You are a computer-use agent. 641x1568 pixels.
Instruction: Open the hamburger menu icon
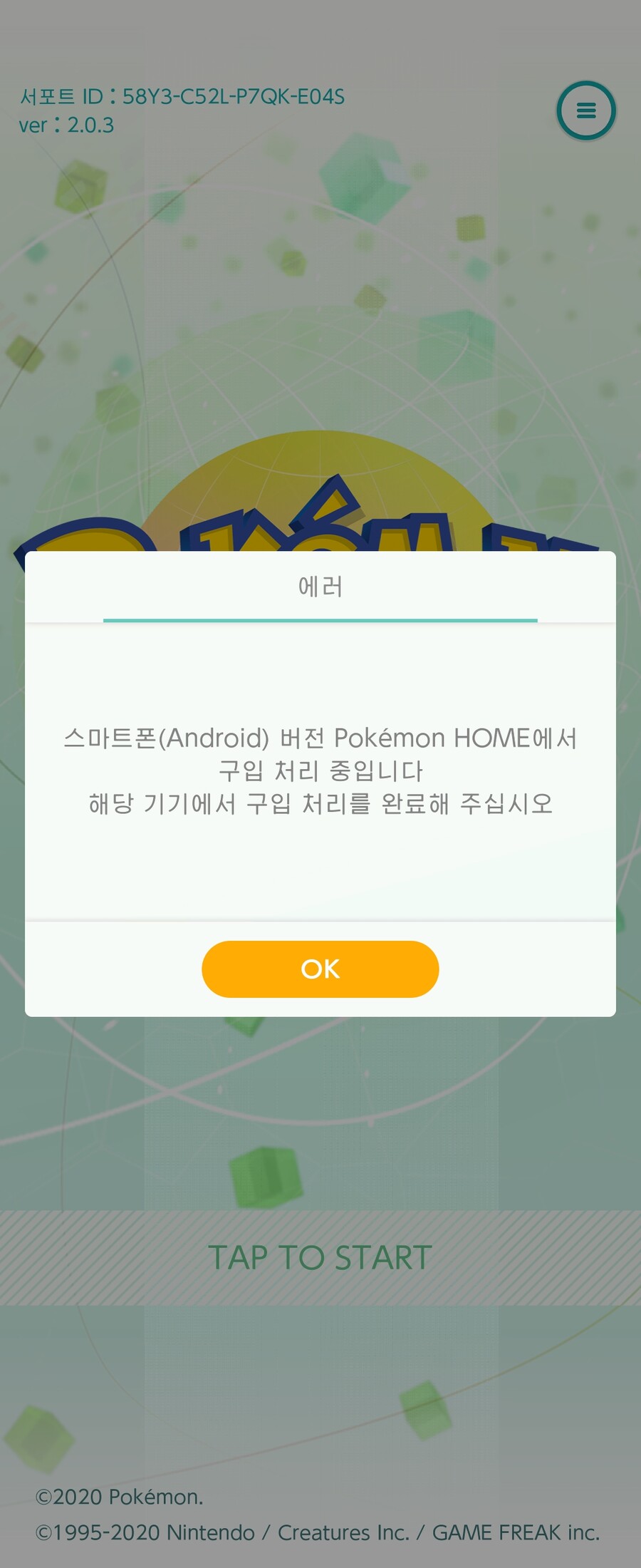click(585, 110)
